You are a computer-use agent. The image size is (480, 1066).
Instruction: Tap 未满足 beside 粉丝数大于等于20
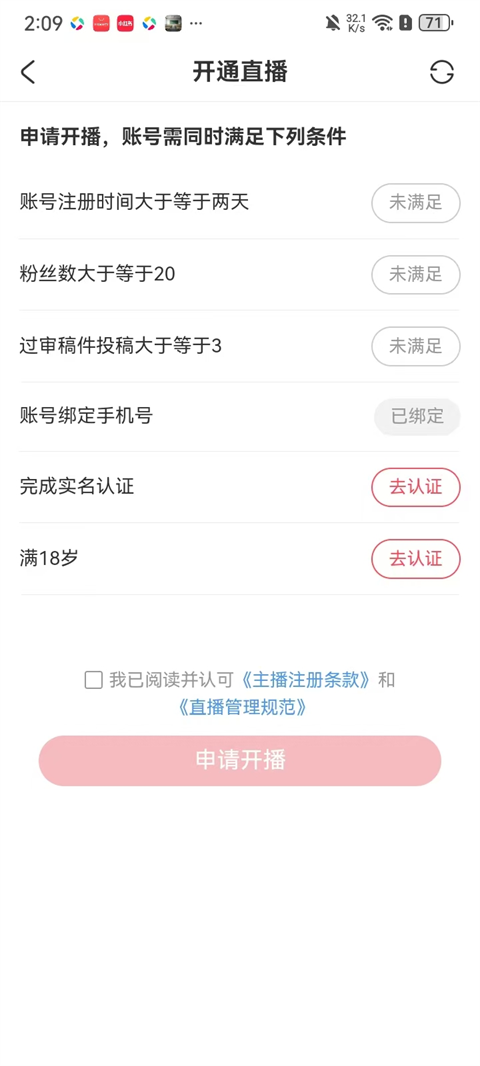[x=415, y=275]
